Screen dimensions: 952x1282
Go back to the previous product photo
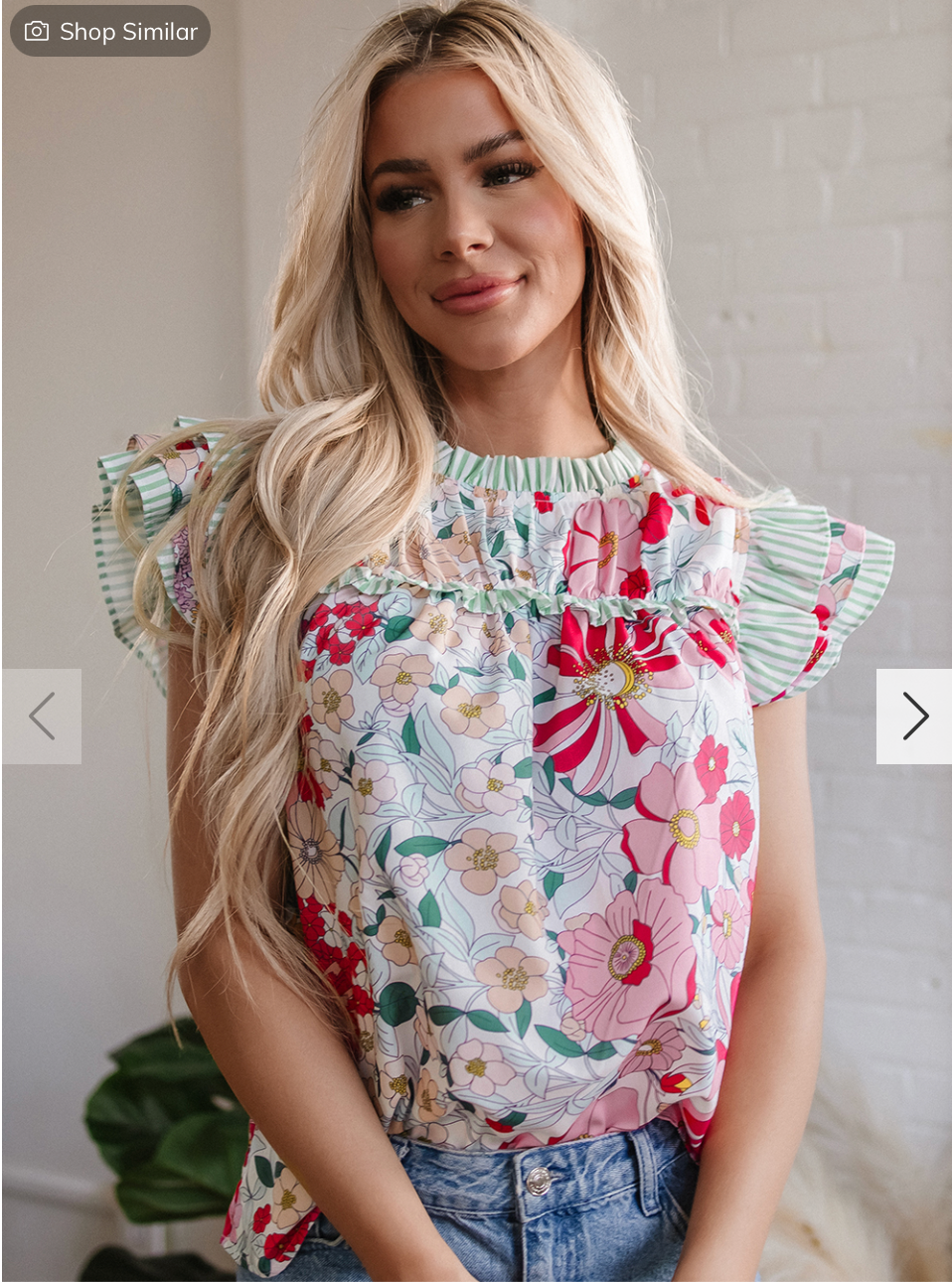[42, 717]
